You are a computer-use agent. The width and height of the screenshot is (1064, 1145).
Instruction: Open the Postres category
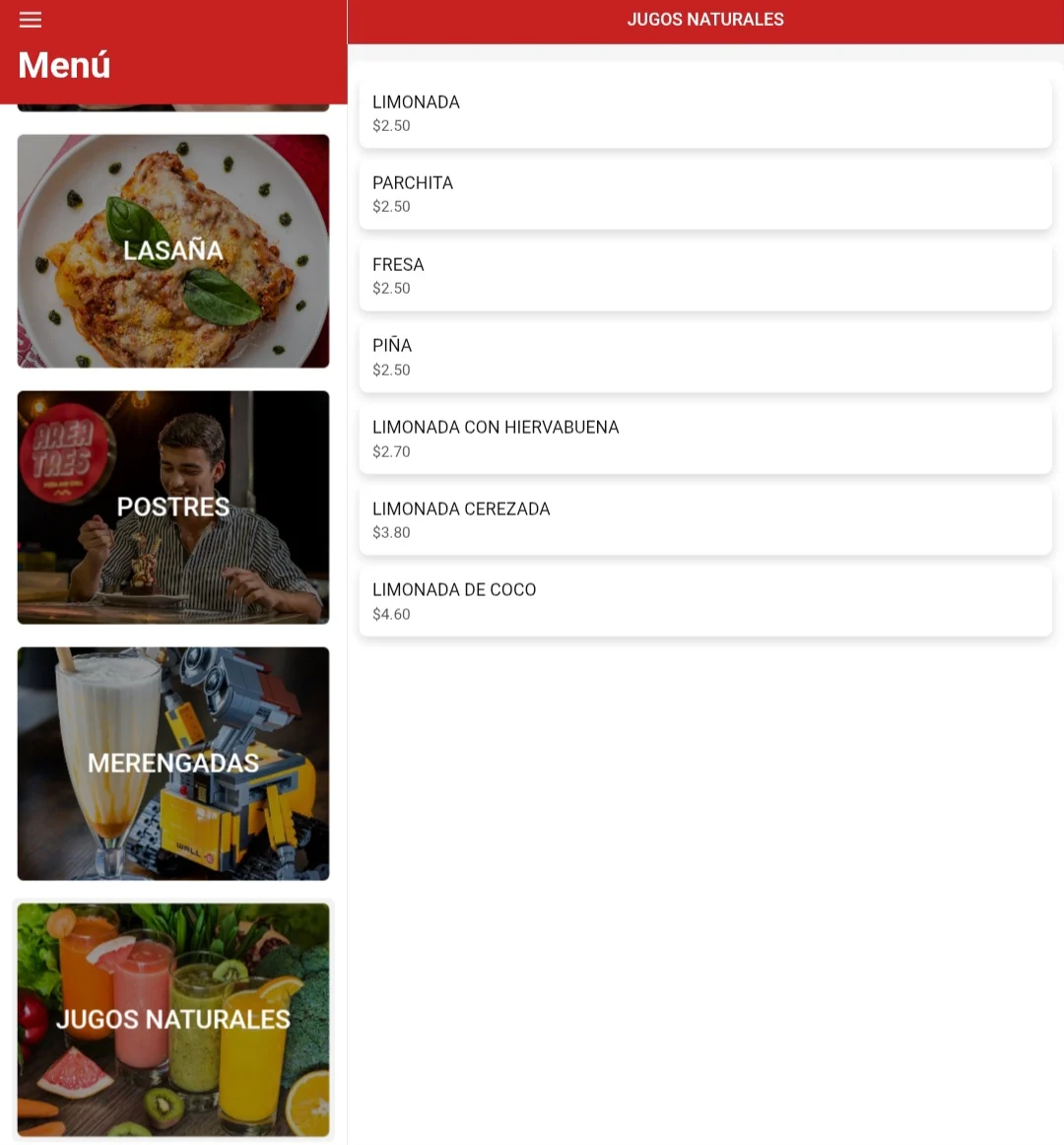tap(173, 507)
